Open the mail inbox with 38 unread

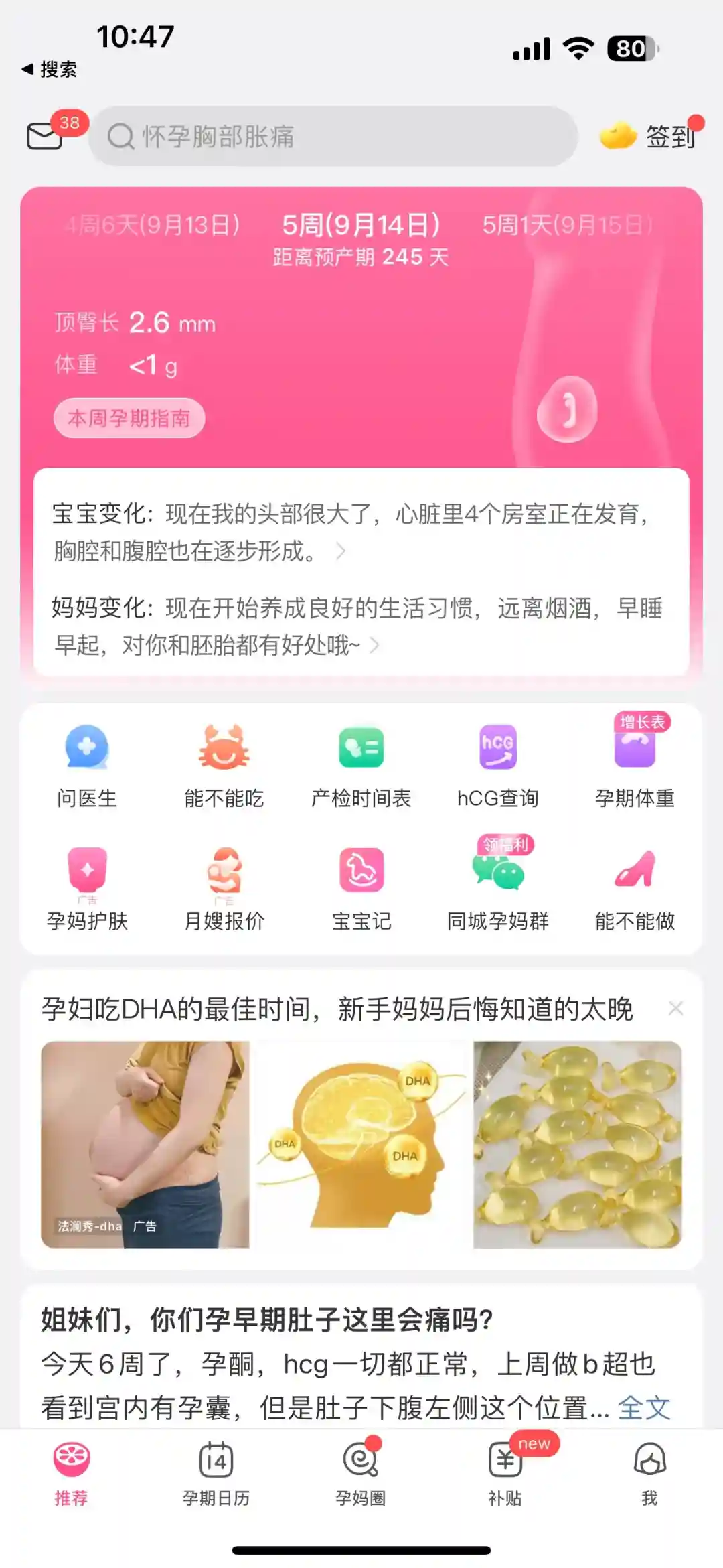[x=46, y=135]
